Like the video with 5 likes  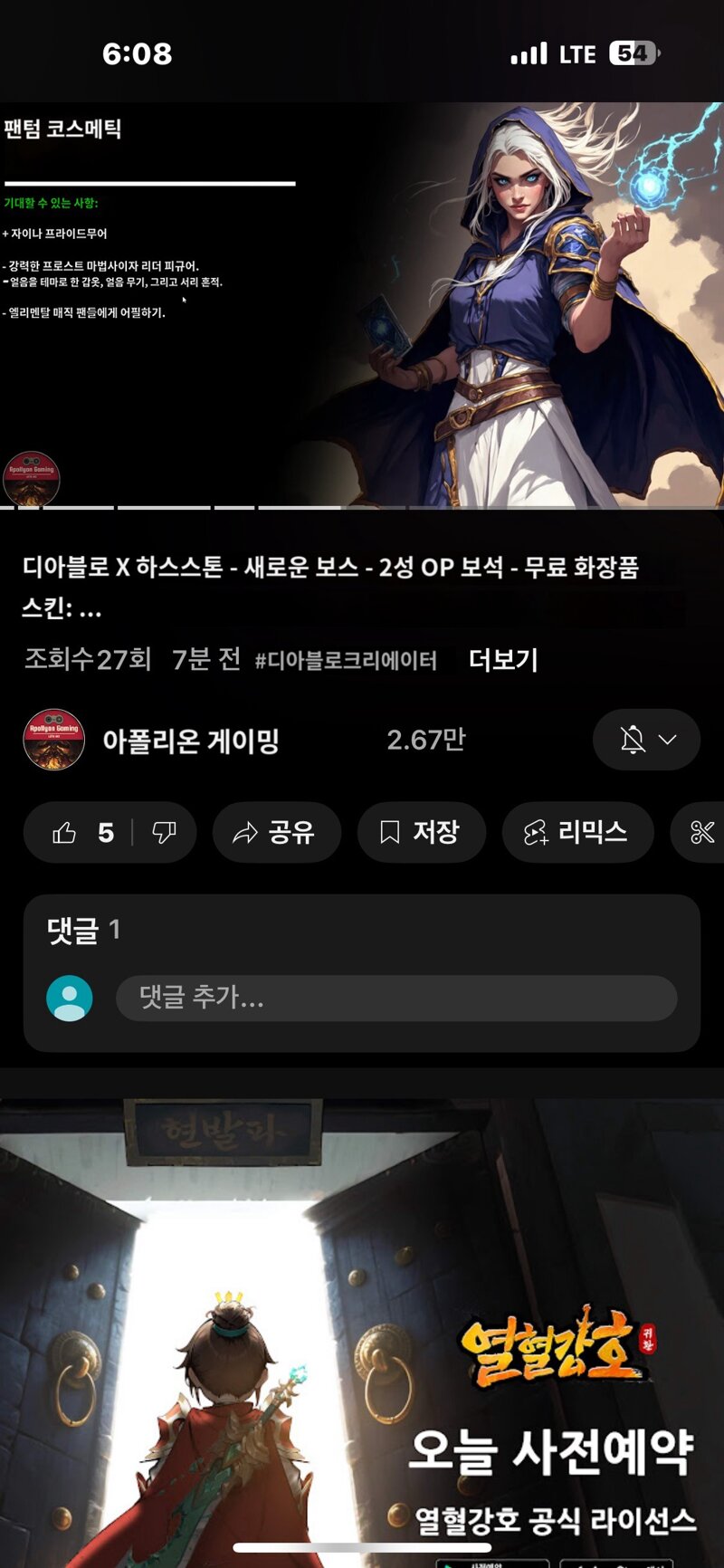tap(80, 832)
